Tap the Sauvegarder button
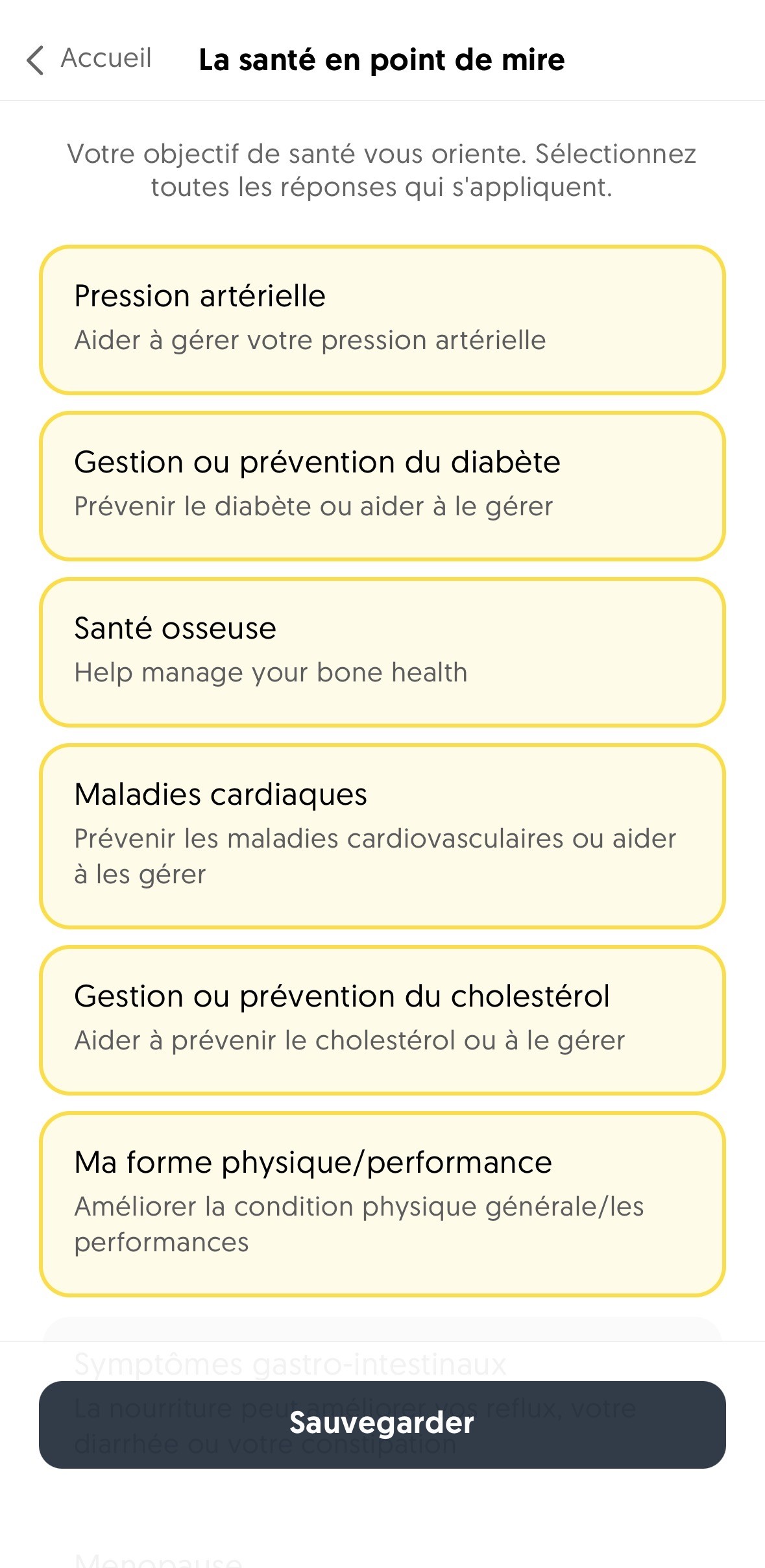 [382, 1424]
